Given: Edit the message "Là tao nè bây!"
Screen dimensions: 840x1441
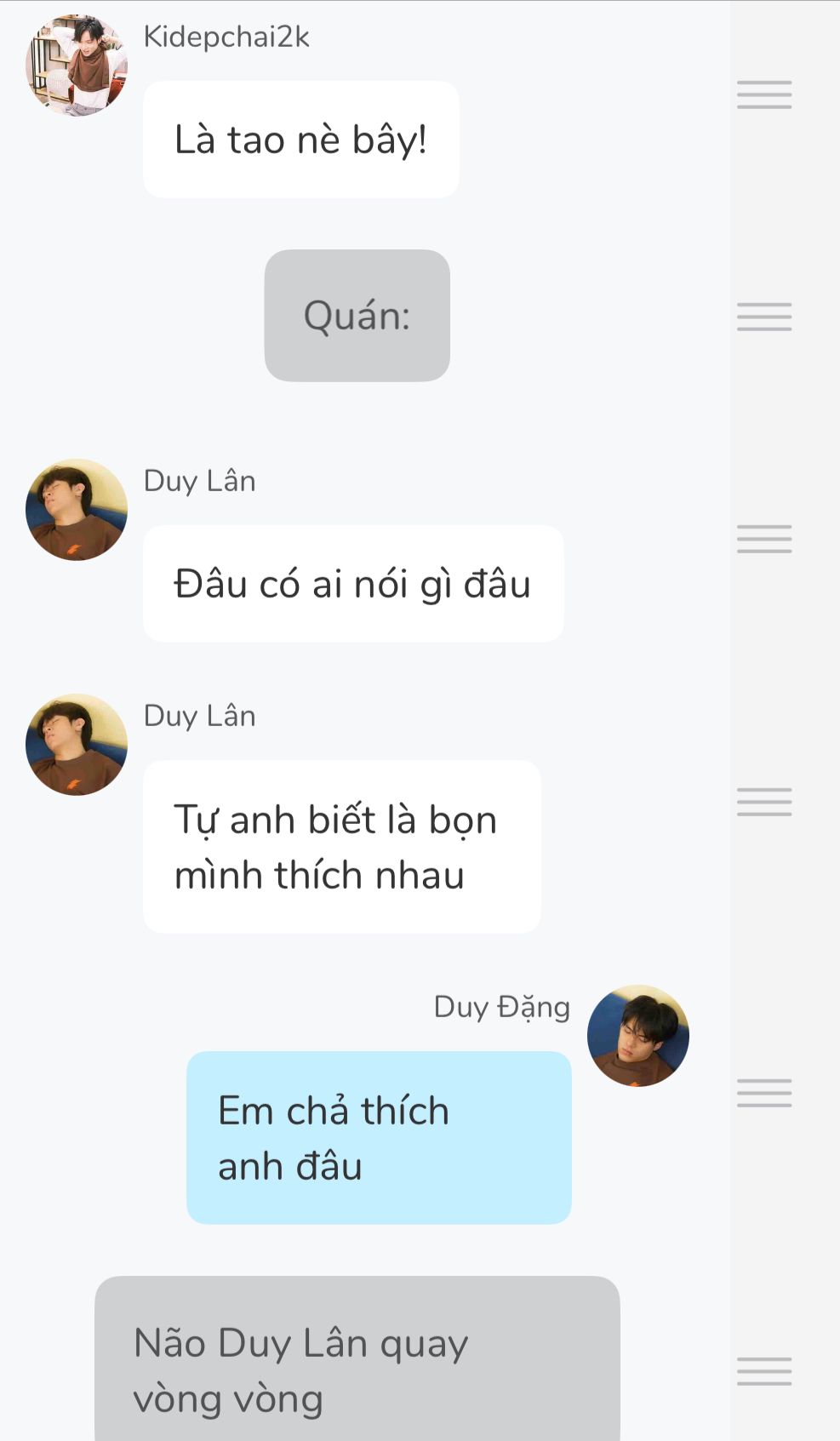Looking at the screenshot, I should tap(301, 140).
